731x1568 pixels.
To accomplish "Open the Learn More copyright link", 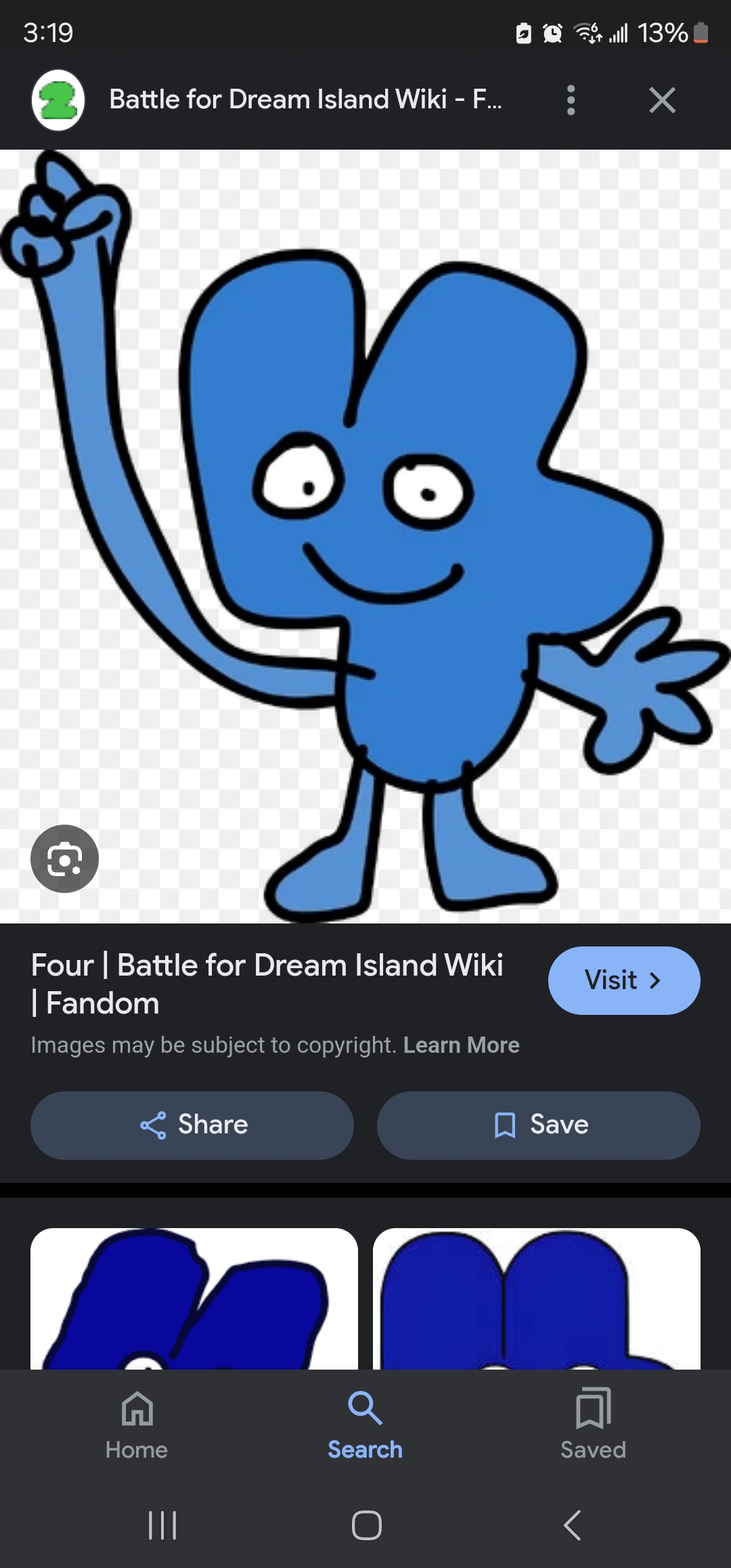I will (461, 1045).
